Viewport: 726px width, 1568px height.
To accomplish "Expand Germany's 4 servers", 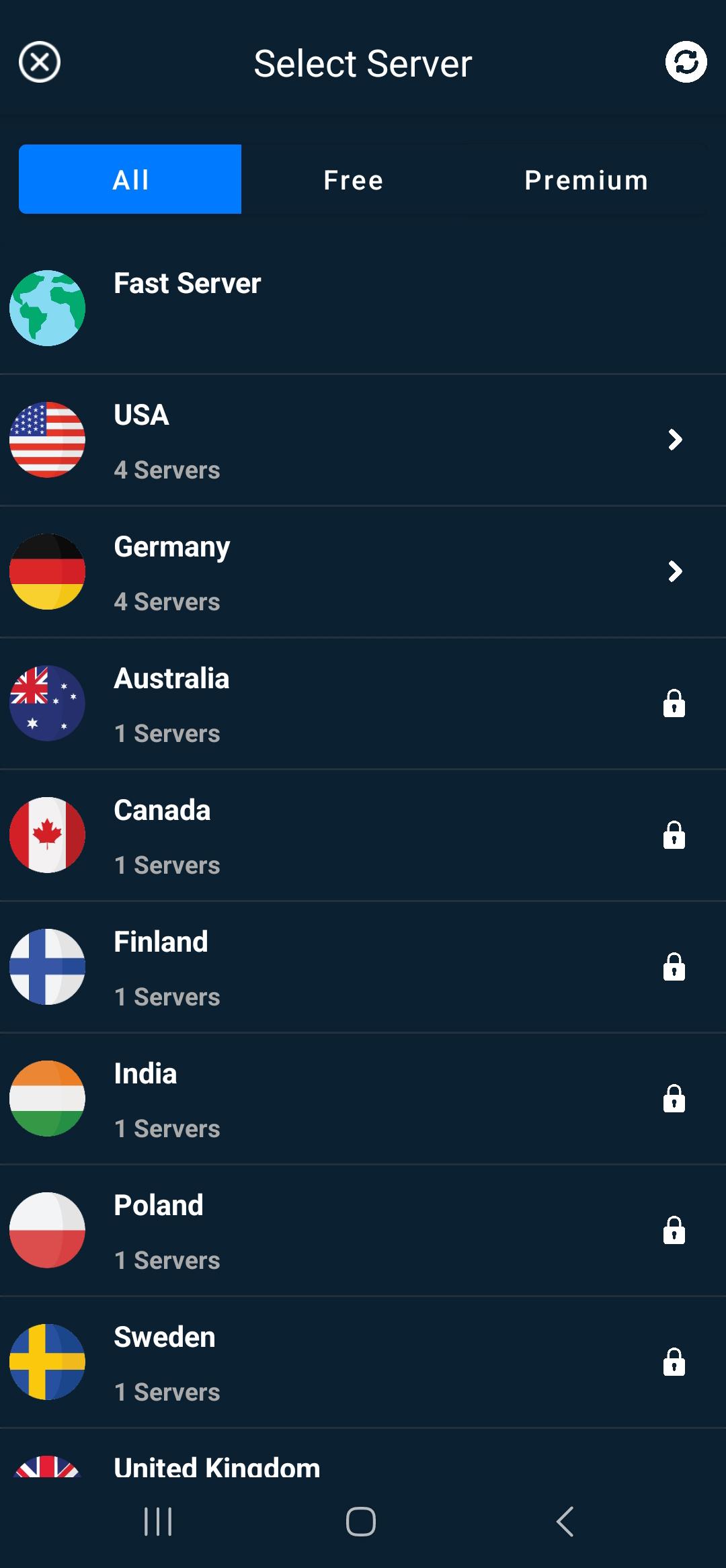I will click(363, 572).
